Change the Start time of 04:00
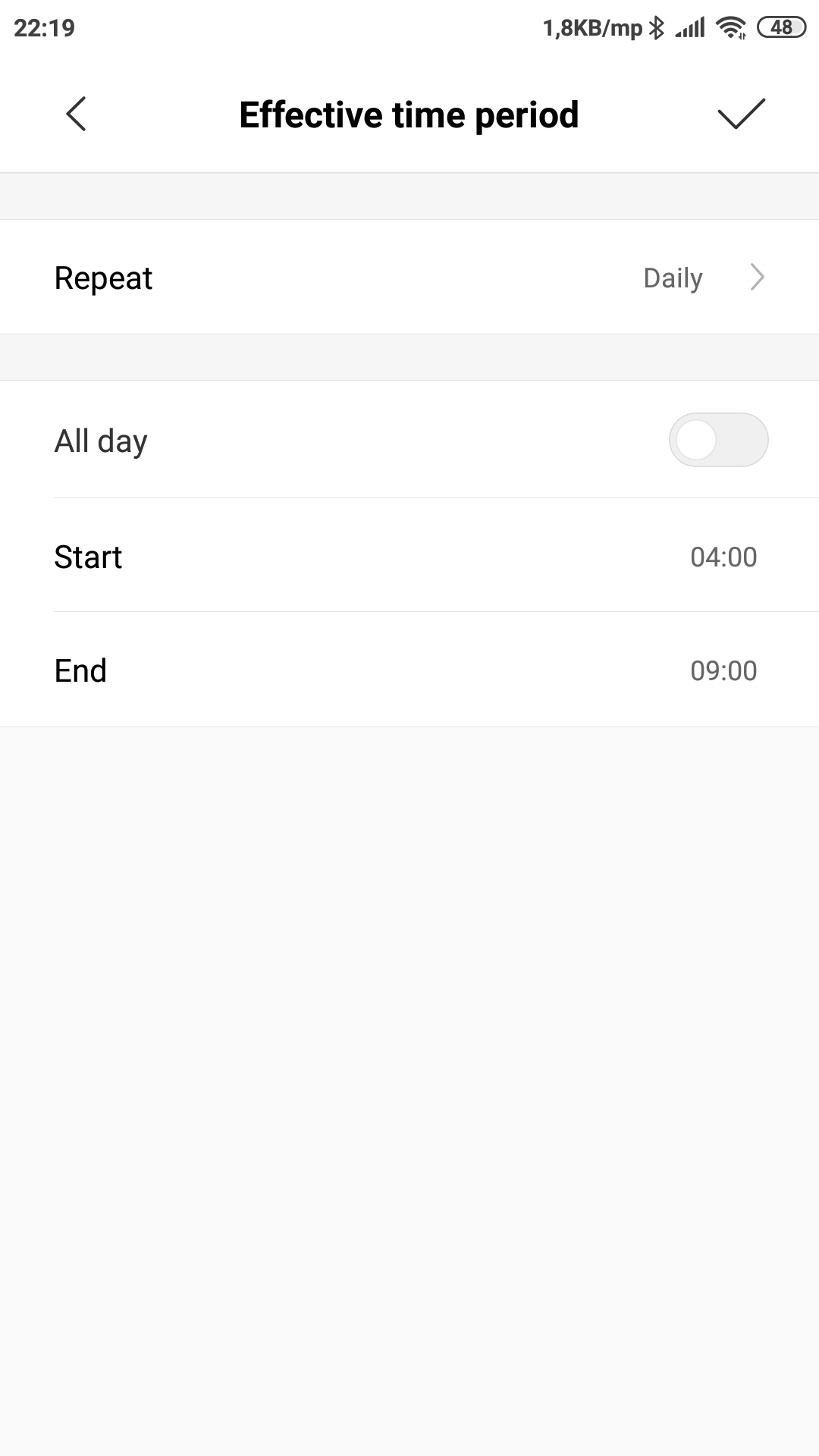The image size is (819, 1456). tap(409, 556)
